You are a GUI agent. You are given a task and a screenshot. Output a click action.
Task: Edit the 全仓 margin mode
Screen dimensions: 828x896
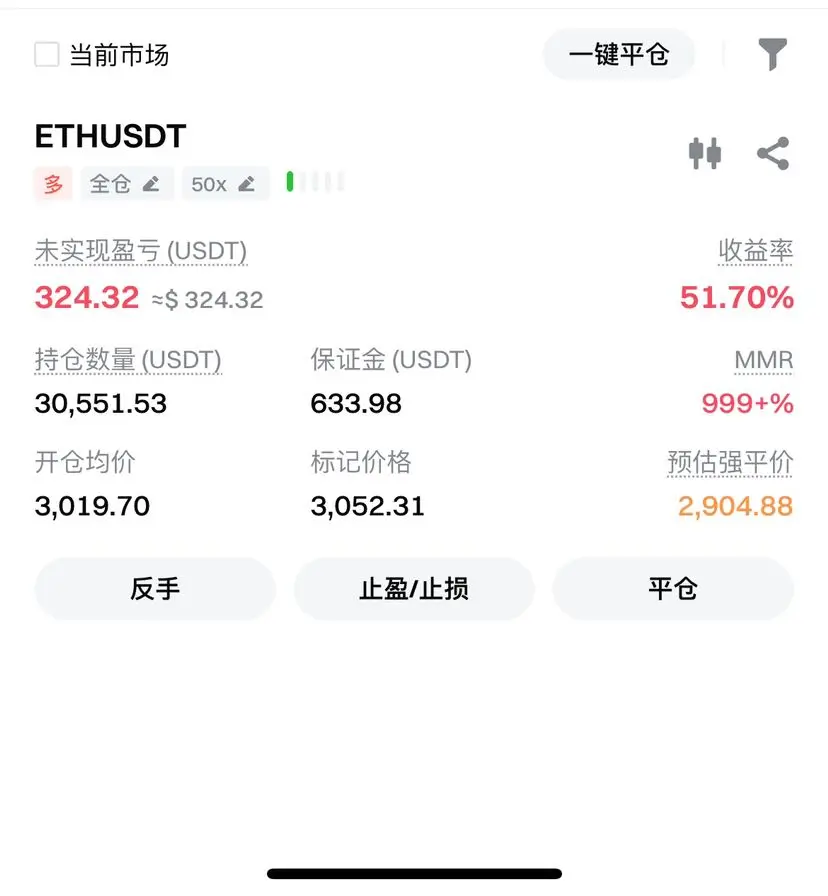126,184
